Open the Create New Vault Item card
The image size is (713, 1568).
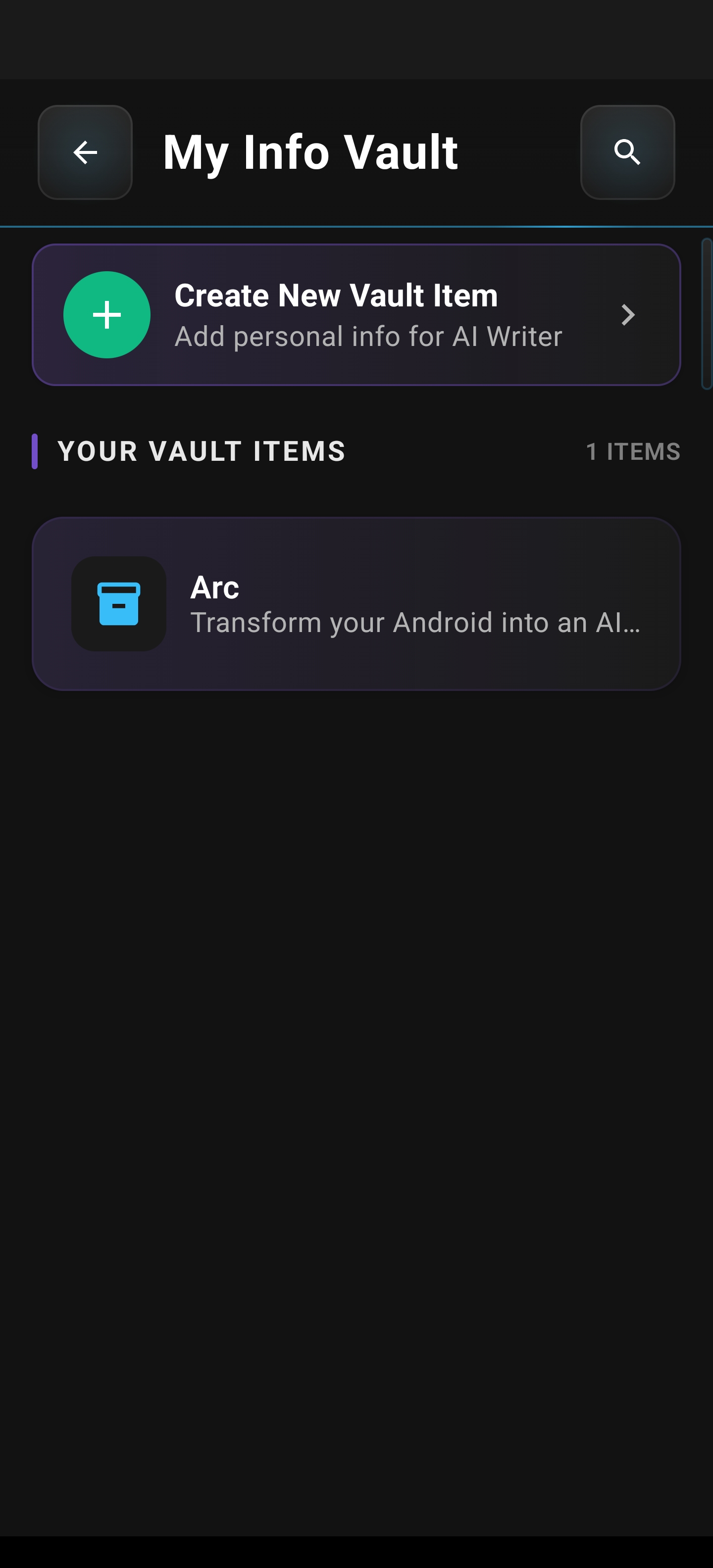(356, 314)
